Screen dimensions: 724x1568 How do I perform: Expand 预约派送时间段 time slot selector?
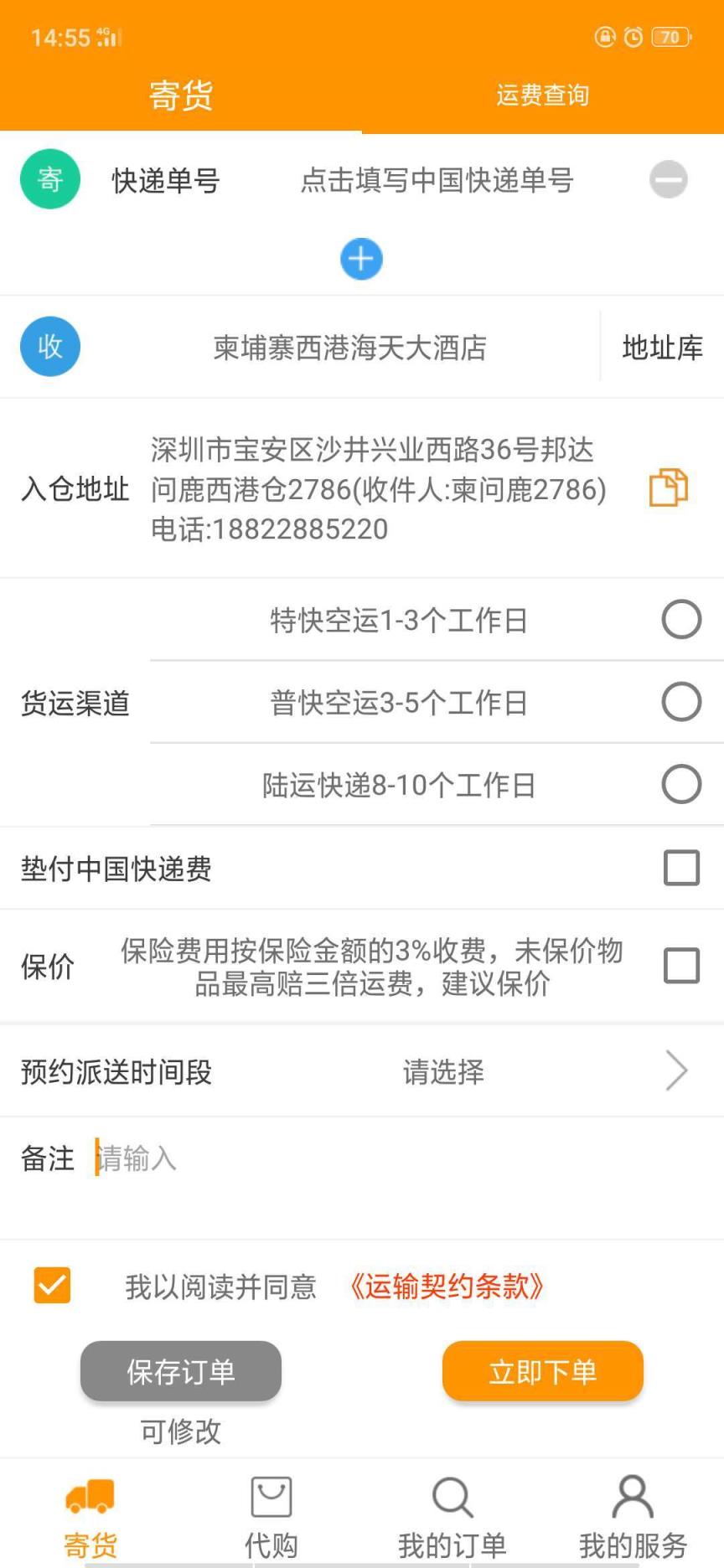tap(675, 1071)
